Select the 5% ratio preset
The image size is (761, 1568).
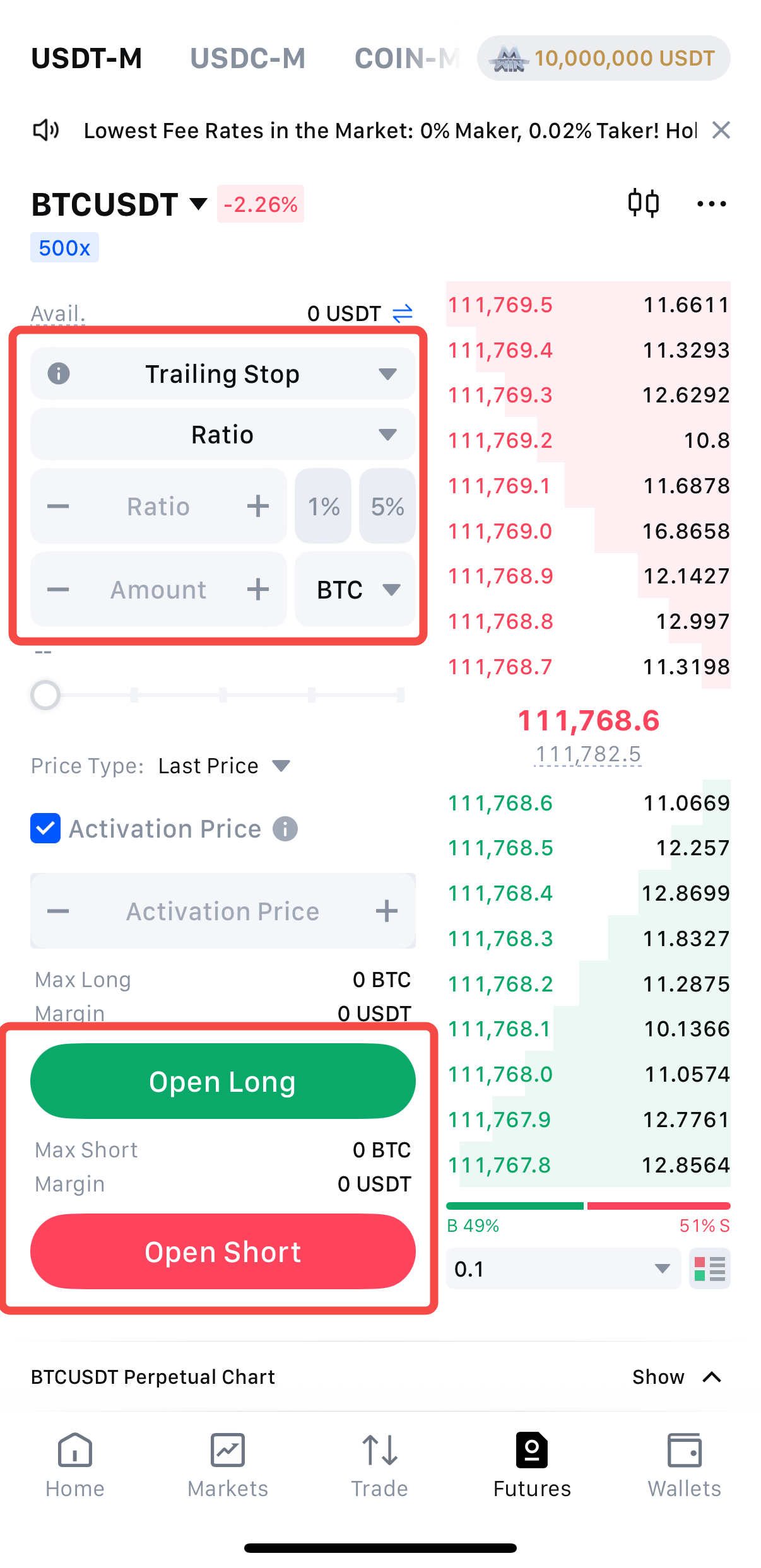[387, 506]
